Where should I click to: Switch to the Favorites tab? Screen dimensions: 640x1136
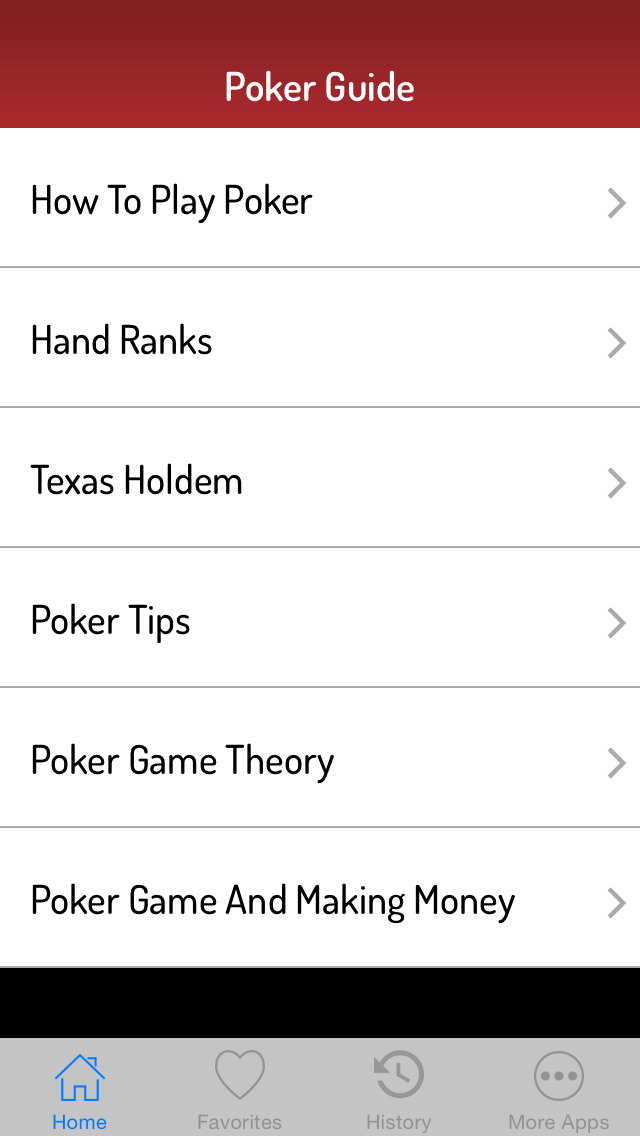click(239, 1090)
